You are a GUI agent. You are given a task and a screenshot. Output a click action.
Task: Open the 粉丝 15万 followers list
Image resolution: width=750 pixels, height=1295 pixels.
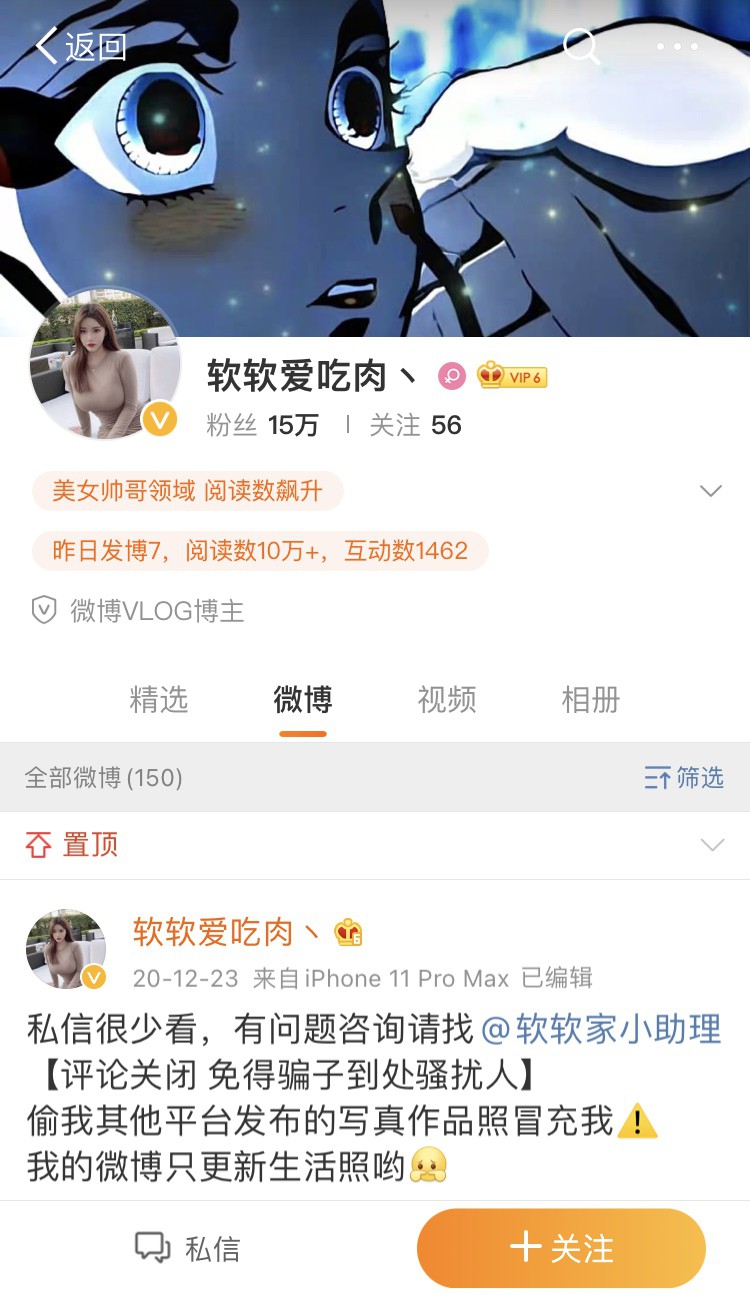click(x=262, y=425)
